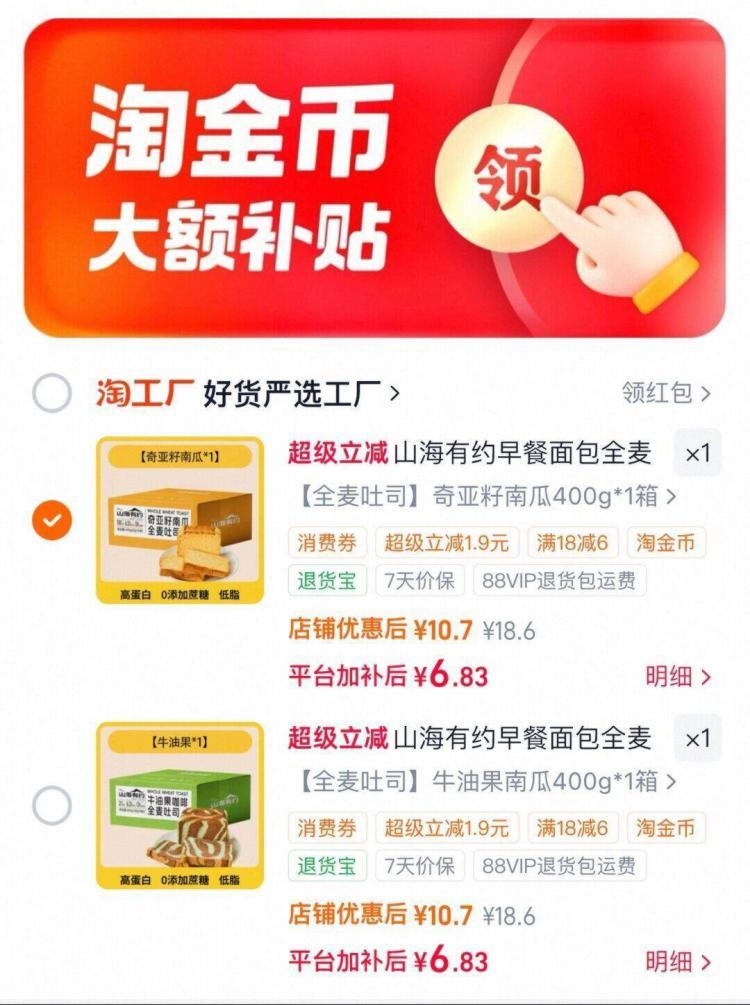This screenshot has width=750, height=1005.
Task: View 明细 price details for 奇亚籽南瓜 toast
Action: pos(677,676)
